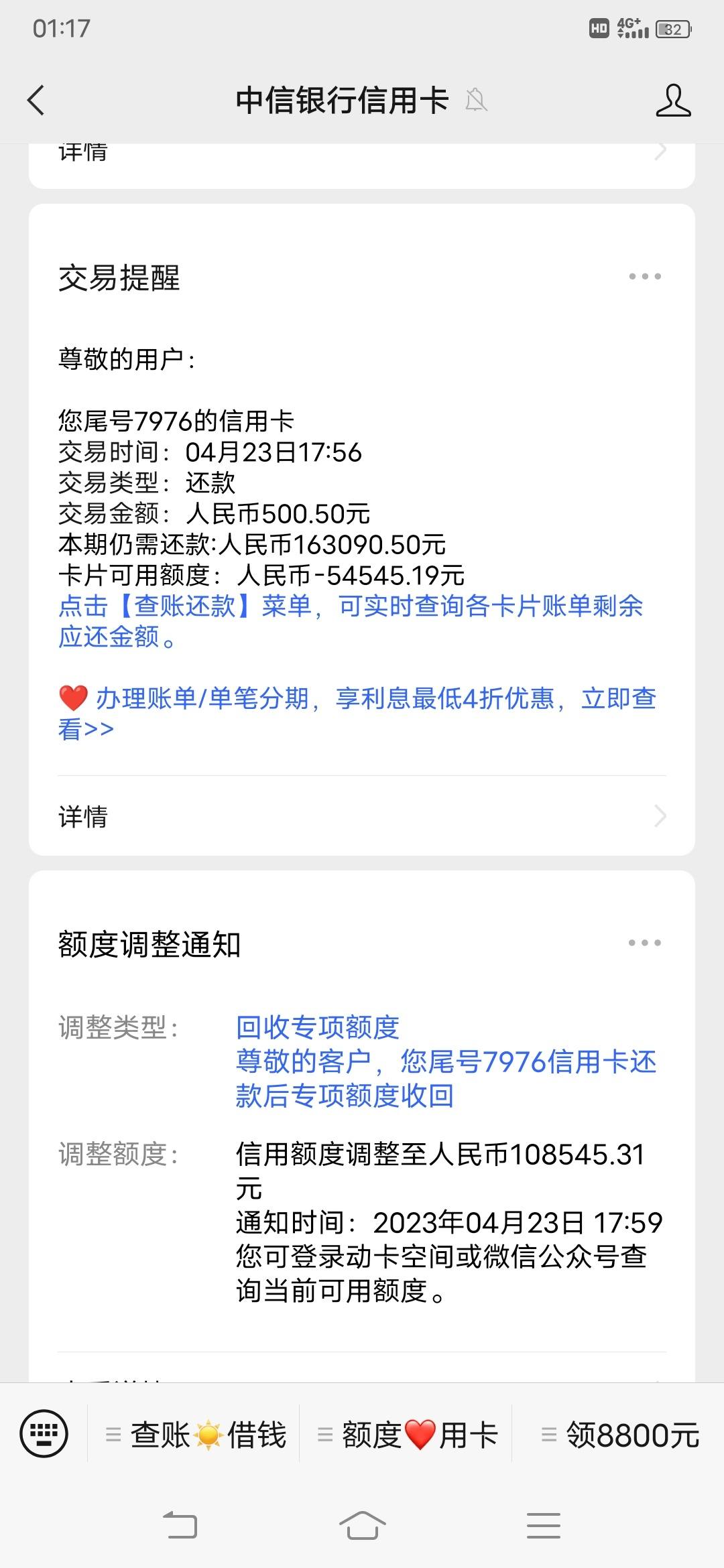Viewport: 724px width, 1568px height.
Task: Open the 办理账单/单笔分期 offer link
Action: (x=357, y=713)
